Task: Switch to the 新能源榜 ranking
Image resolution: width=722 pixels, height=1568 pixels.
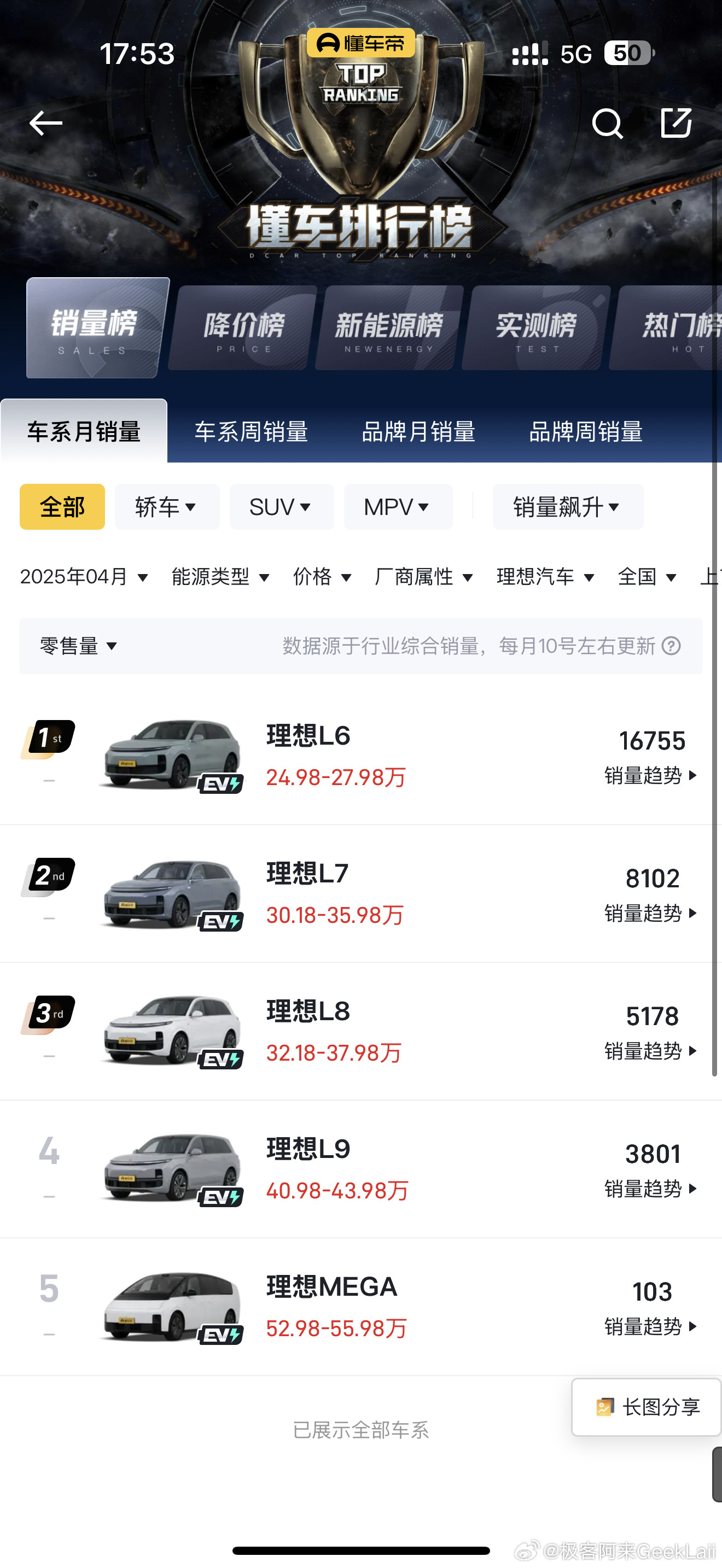Action: coord(389,328)
